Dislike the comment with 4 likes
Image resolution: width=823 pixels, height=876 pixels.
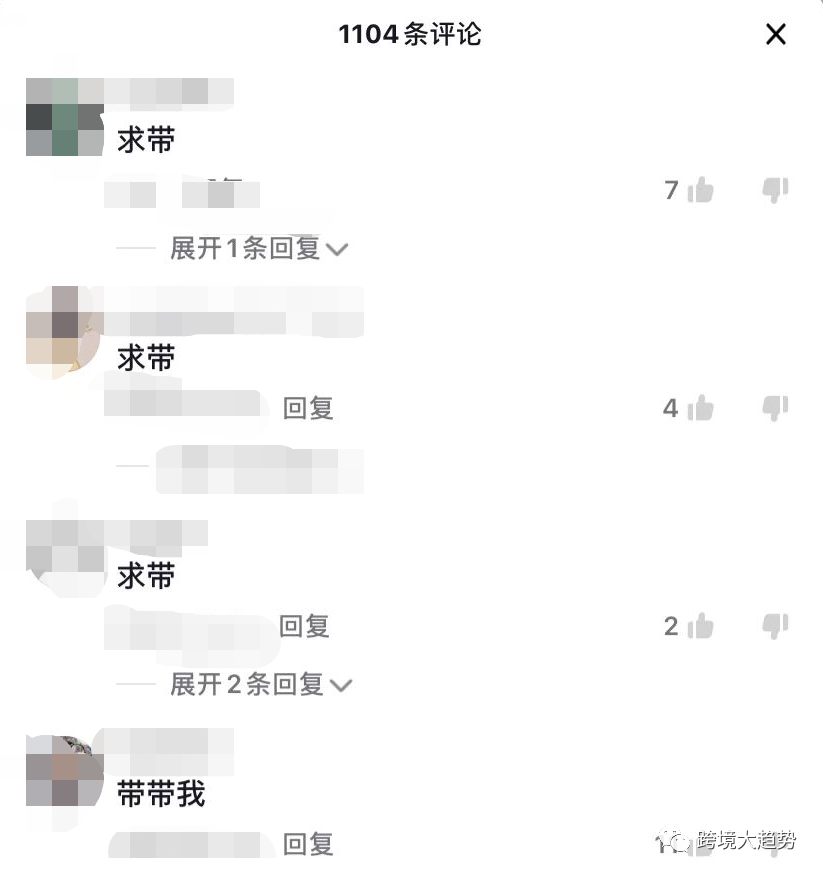pos(775,407)
